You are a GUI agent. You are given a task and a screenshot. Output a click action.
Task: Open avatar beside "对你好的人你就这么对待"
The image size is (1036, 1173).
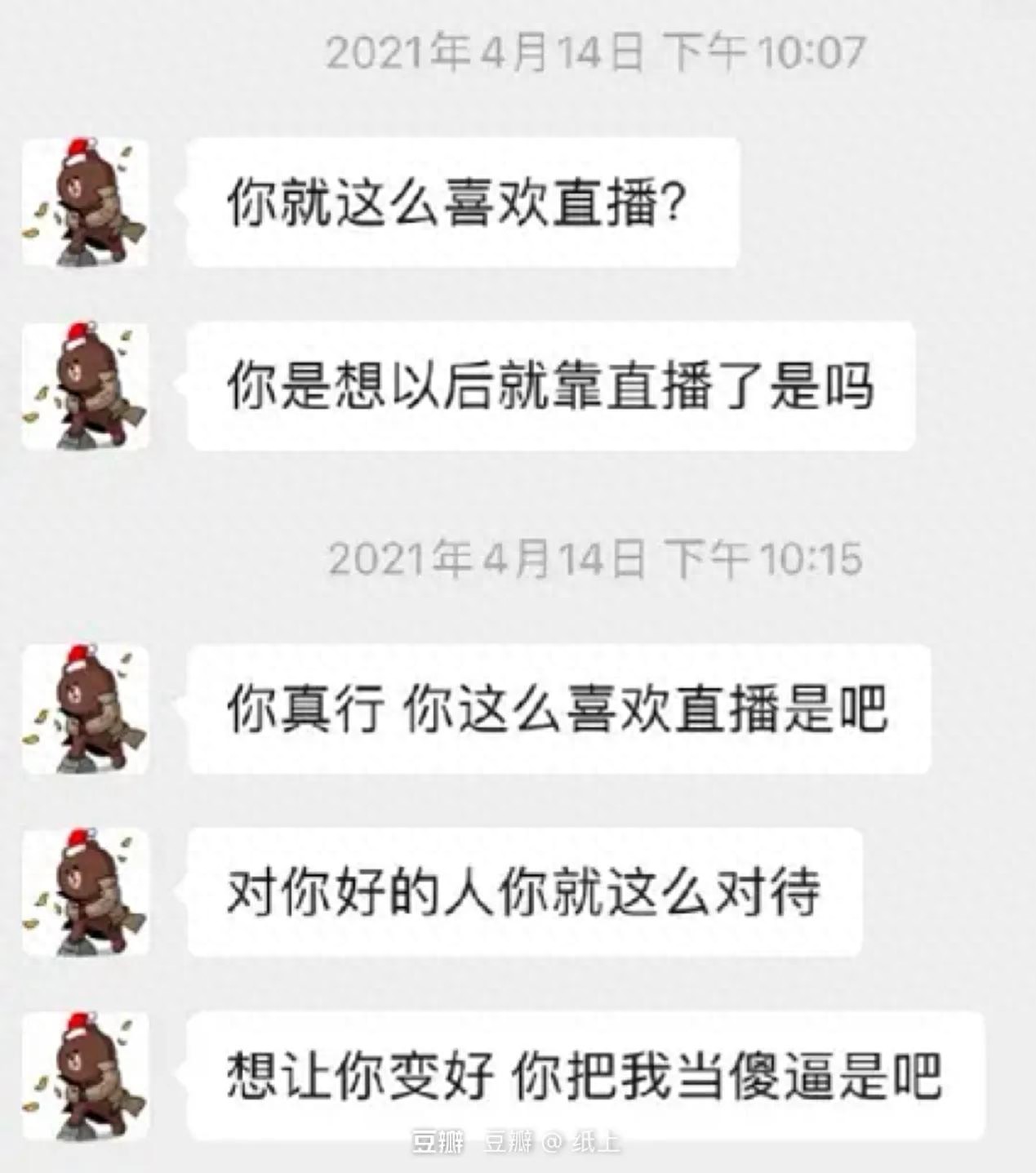click(86, 891)
